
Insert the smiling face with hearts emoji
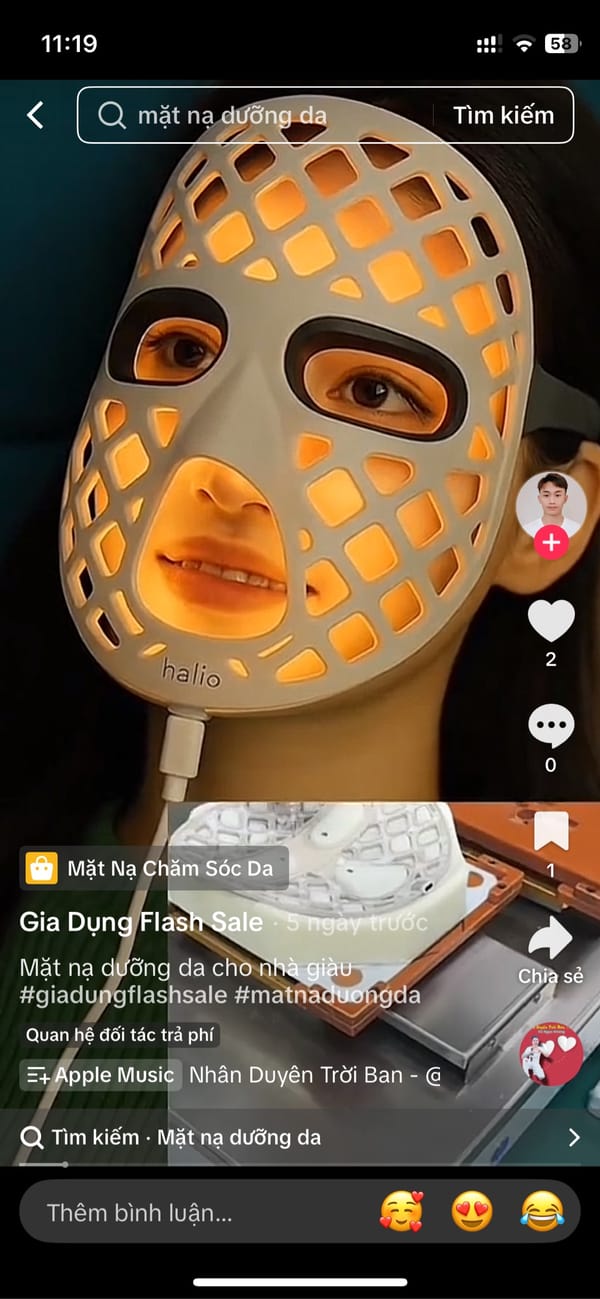point(401,1213)
